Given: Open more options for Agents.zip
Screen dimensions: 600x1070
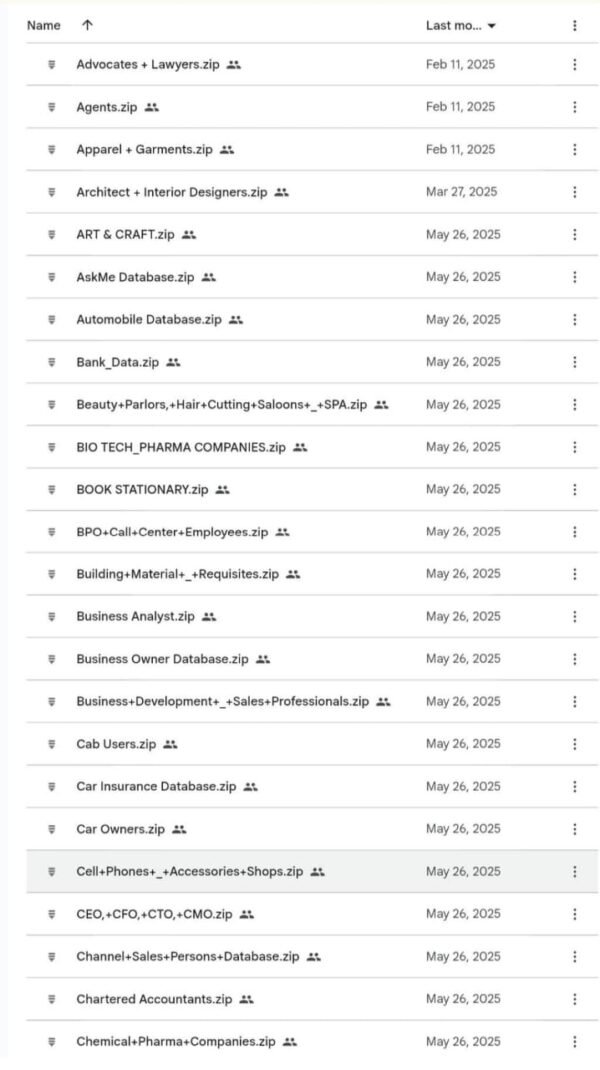Looking at the screenshot, I should (x=575, y=106).
